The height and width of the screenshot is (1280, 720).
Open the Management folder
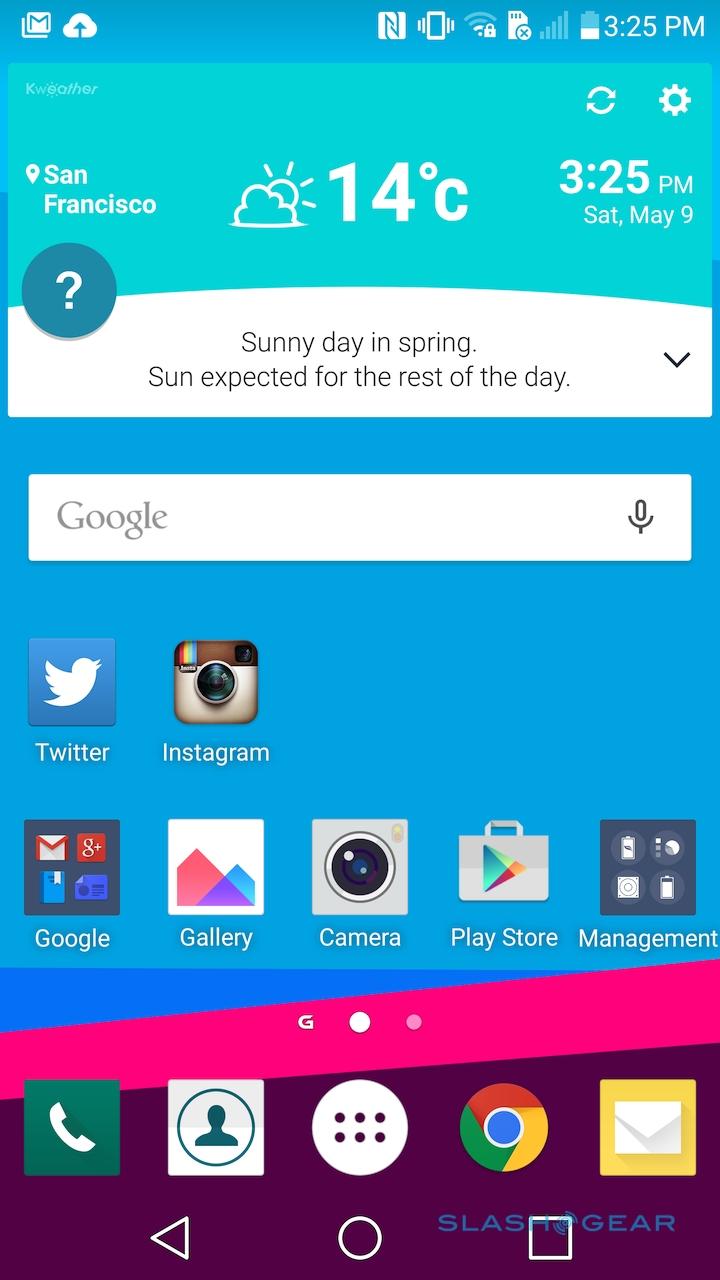coord(648,867)
